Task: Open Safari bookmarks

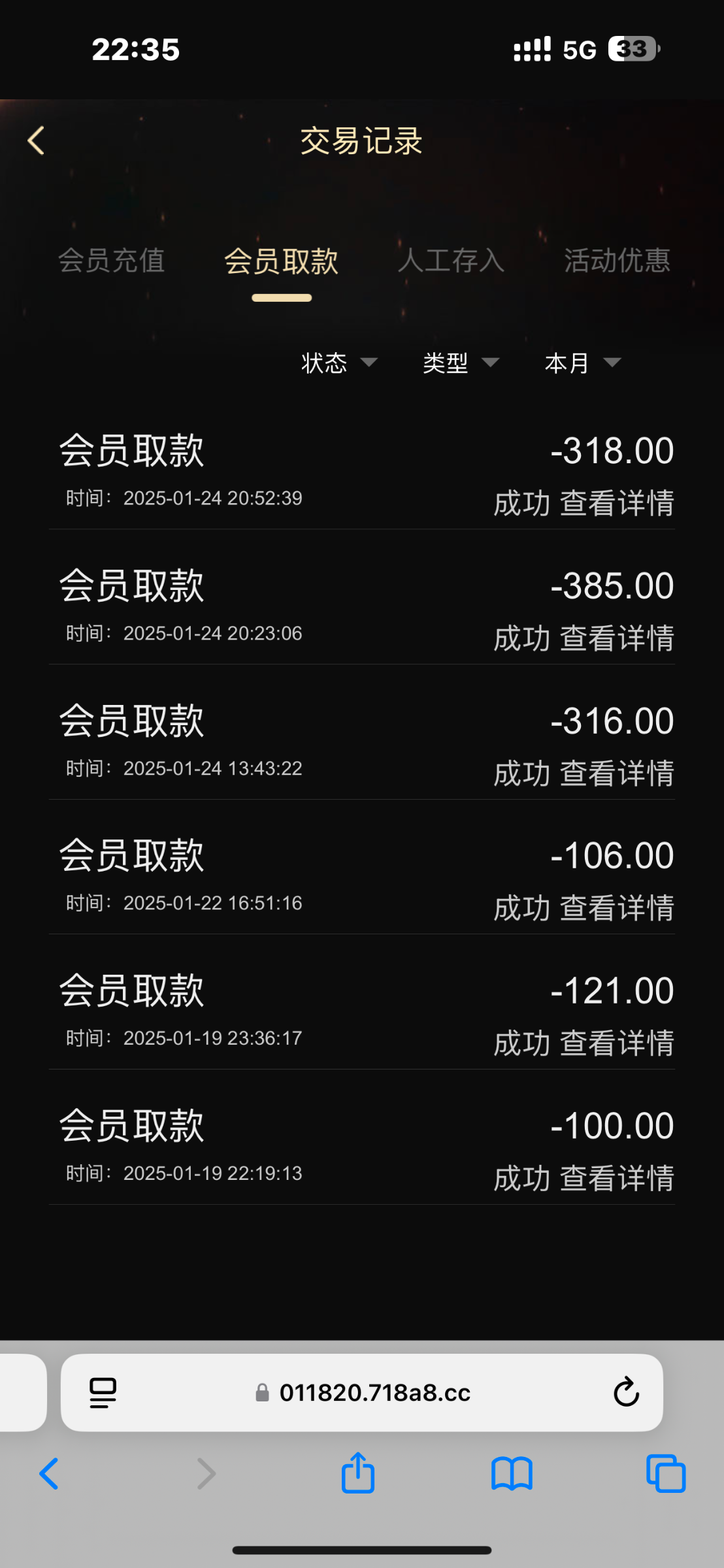Action: [x=512, y=1473]
